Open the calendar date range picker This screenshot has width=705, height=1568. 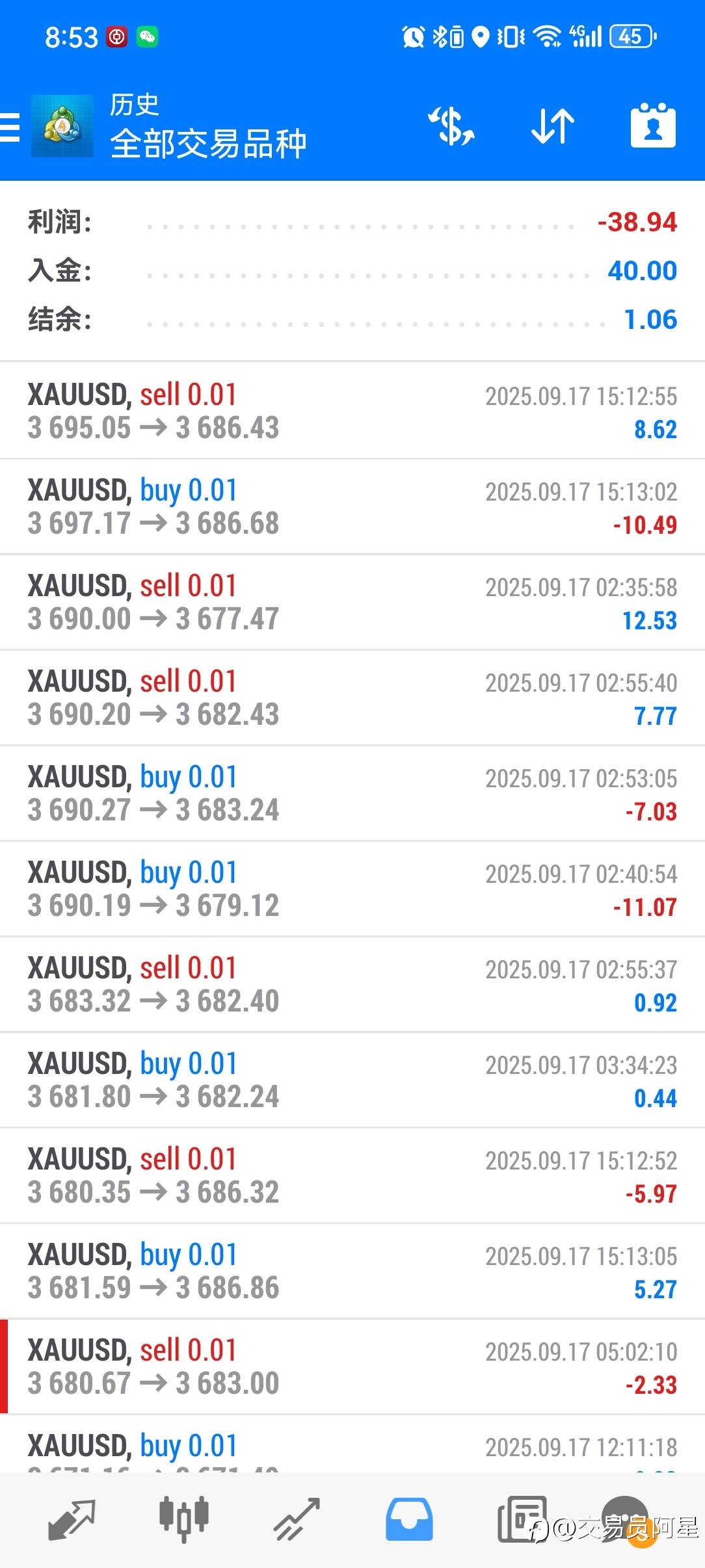coord(653,125)
